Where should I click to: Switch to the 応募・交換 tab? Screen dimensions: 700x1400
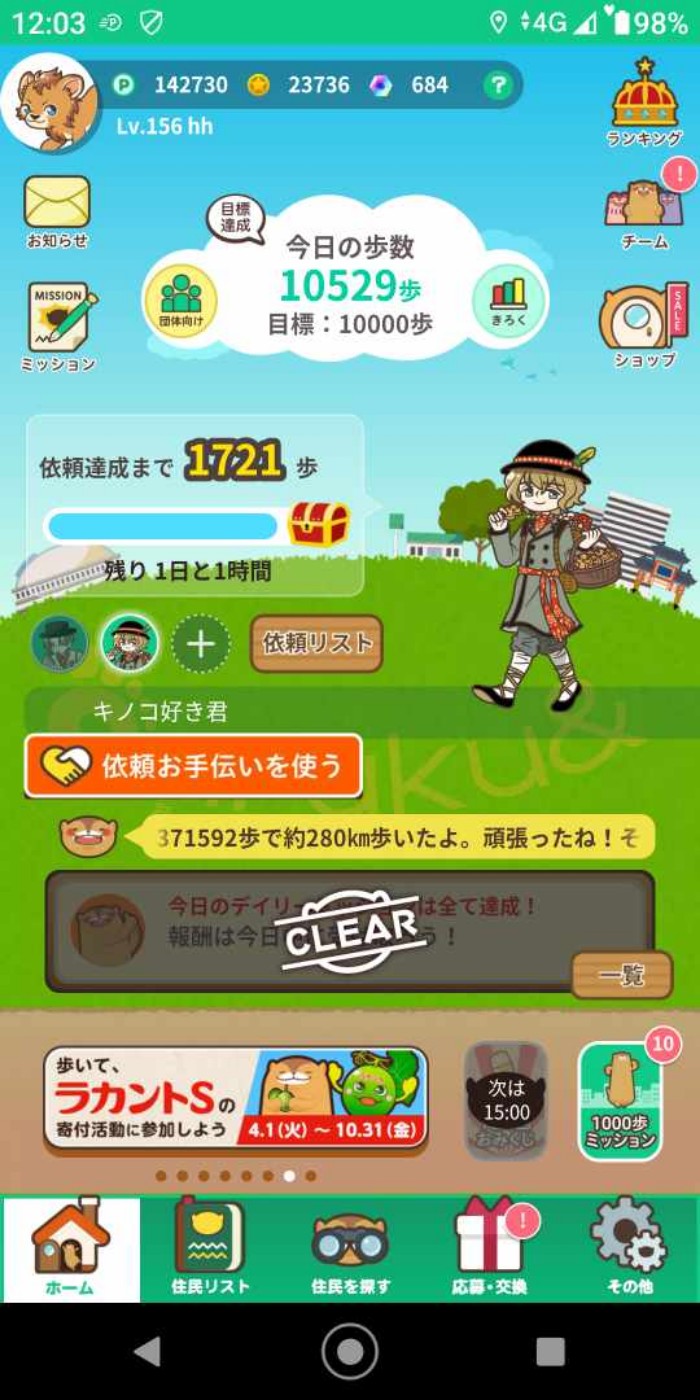coord(489,1250)
